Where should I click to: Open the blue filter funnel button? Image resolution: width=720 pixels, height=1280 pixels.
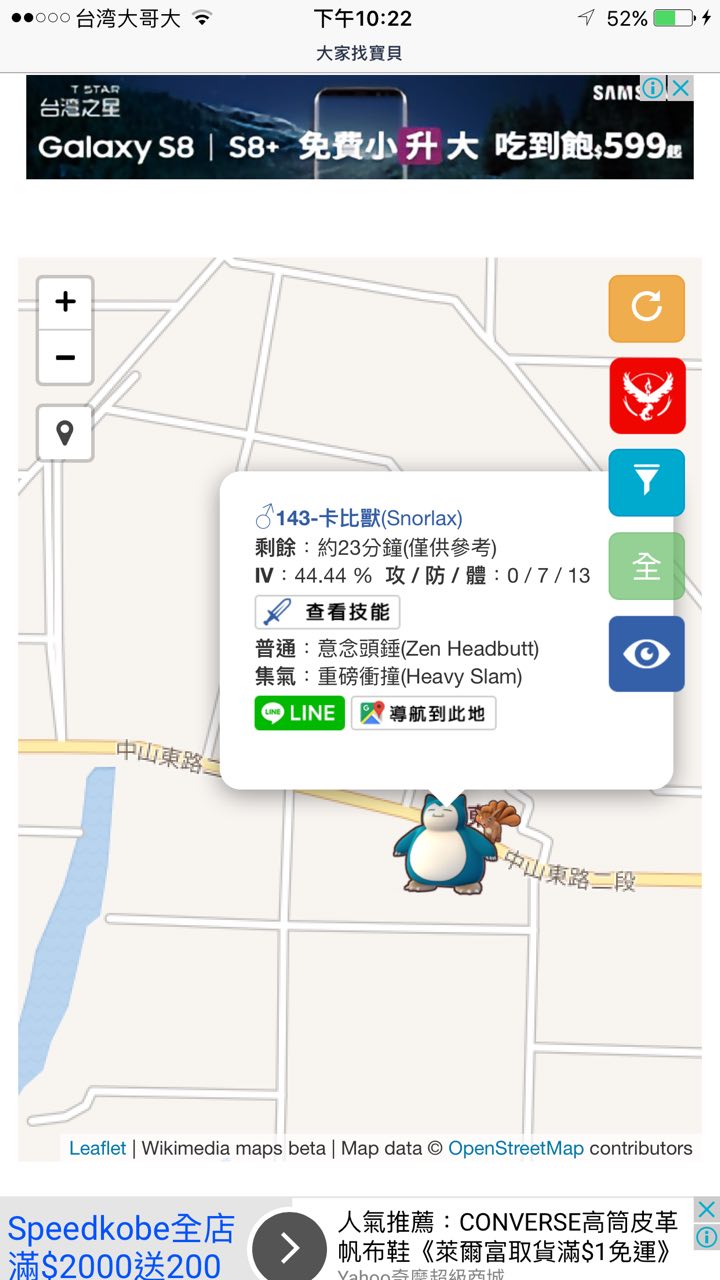coord(646,482)
